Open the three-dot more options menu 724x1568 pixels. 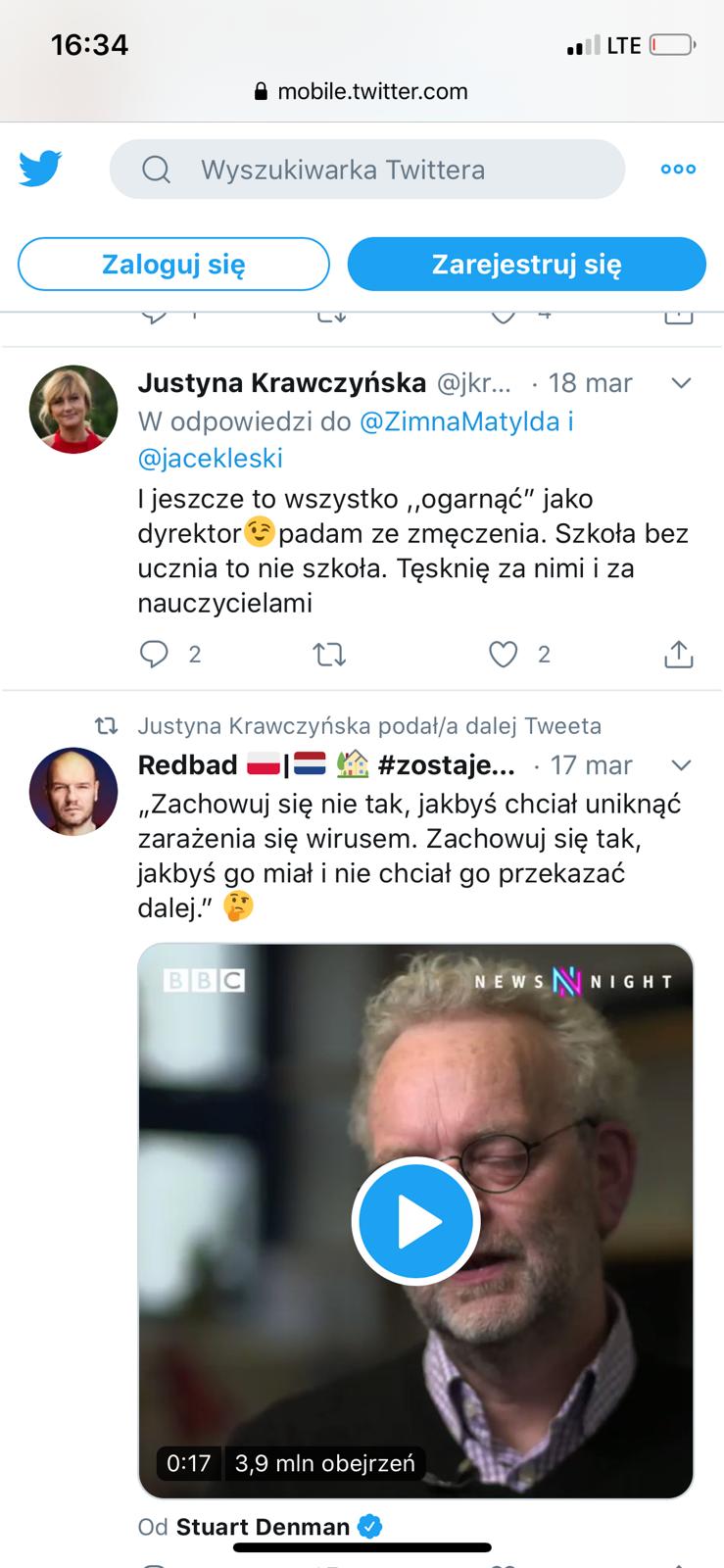click(678, 170)
